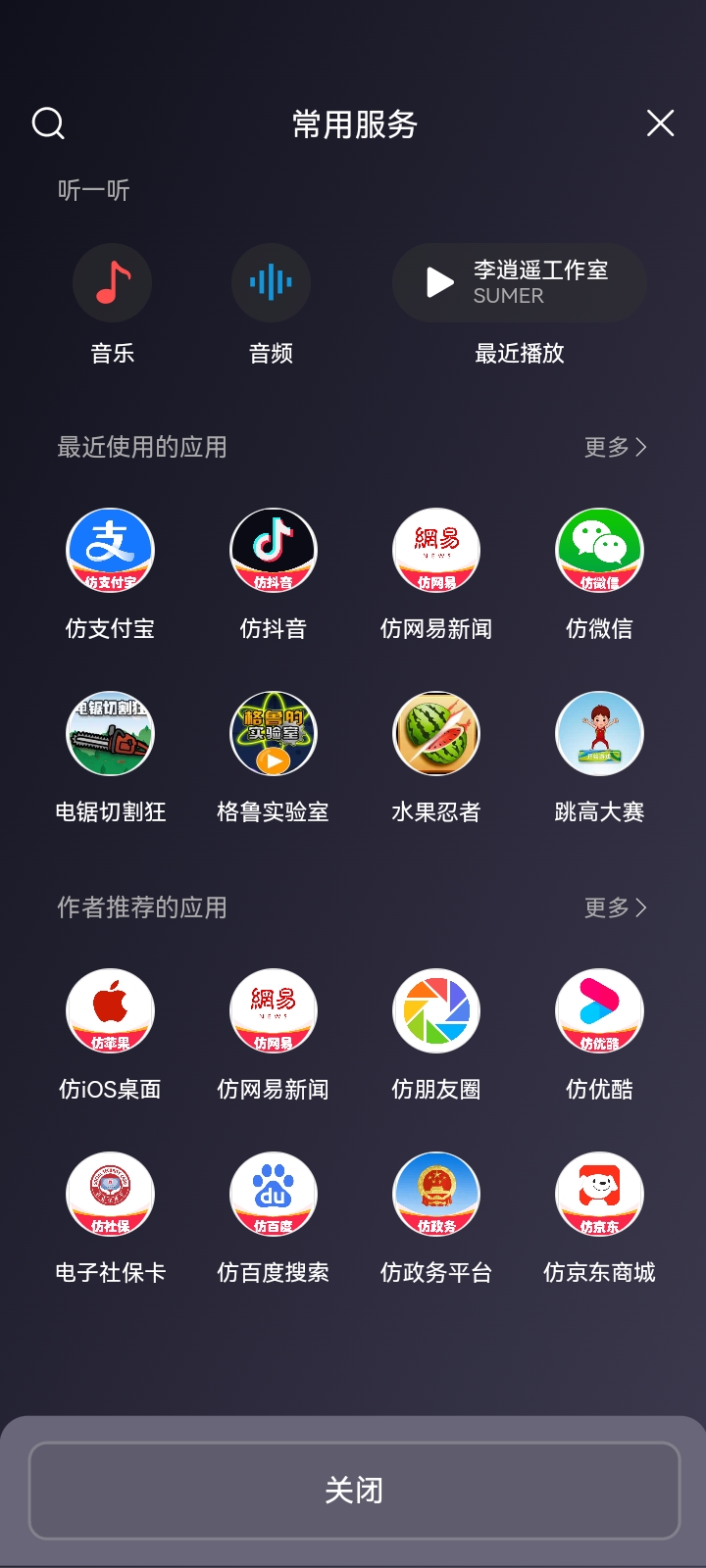Screen dimensions: 706x1568
Task: Launch 格鲁实验室
Action: (273, 733)
